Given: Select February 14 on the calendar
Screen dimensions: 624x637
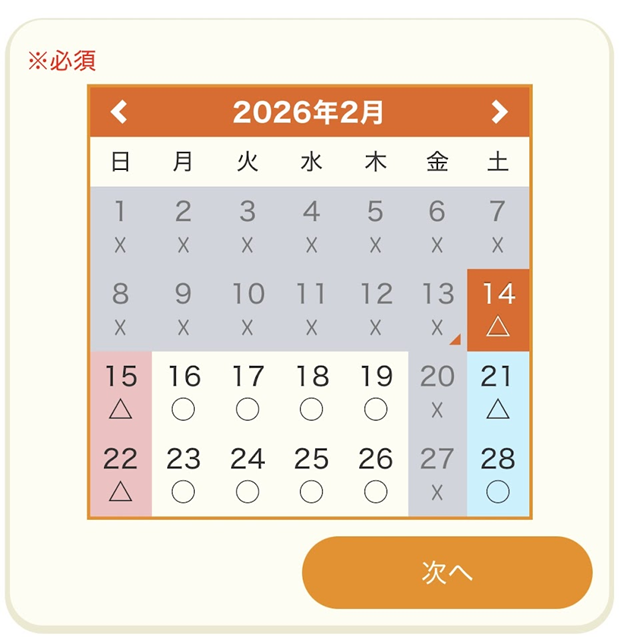Looking at the screenshot, I should 498,309.
